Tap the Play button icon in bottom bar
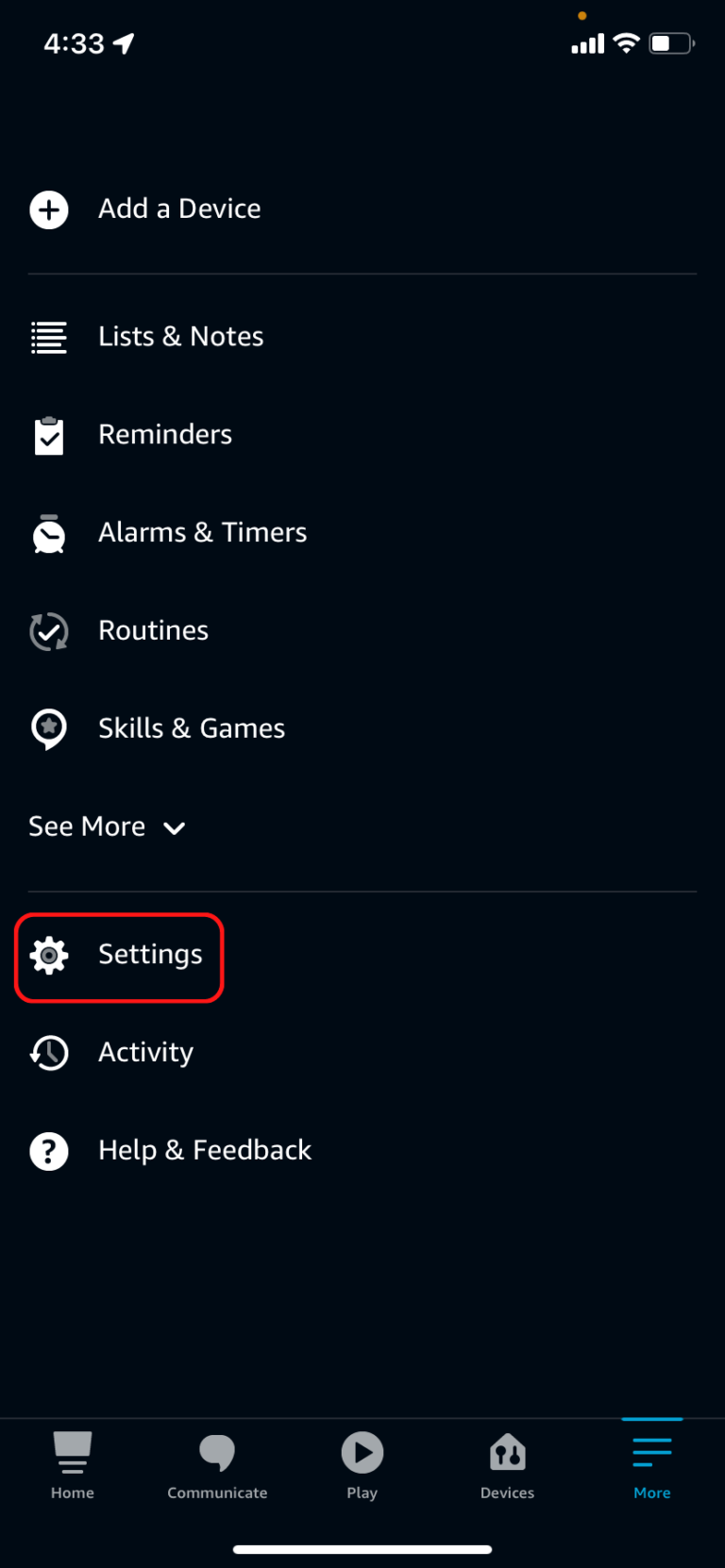Image resolution: width=725 pixels, height=1568 pixels. click(362, 1453)
